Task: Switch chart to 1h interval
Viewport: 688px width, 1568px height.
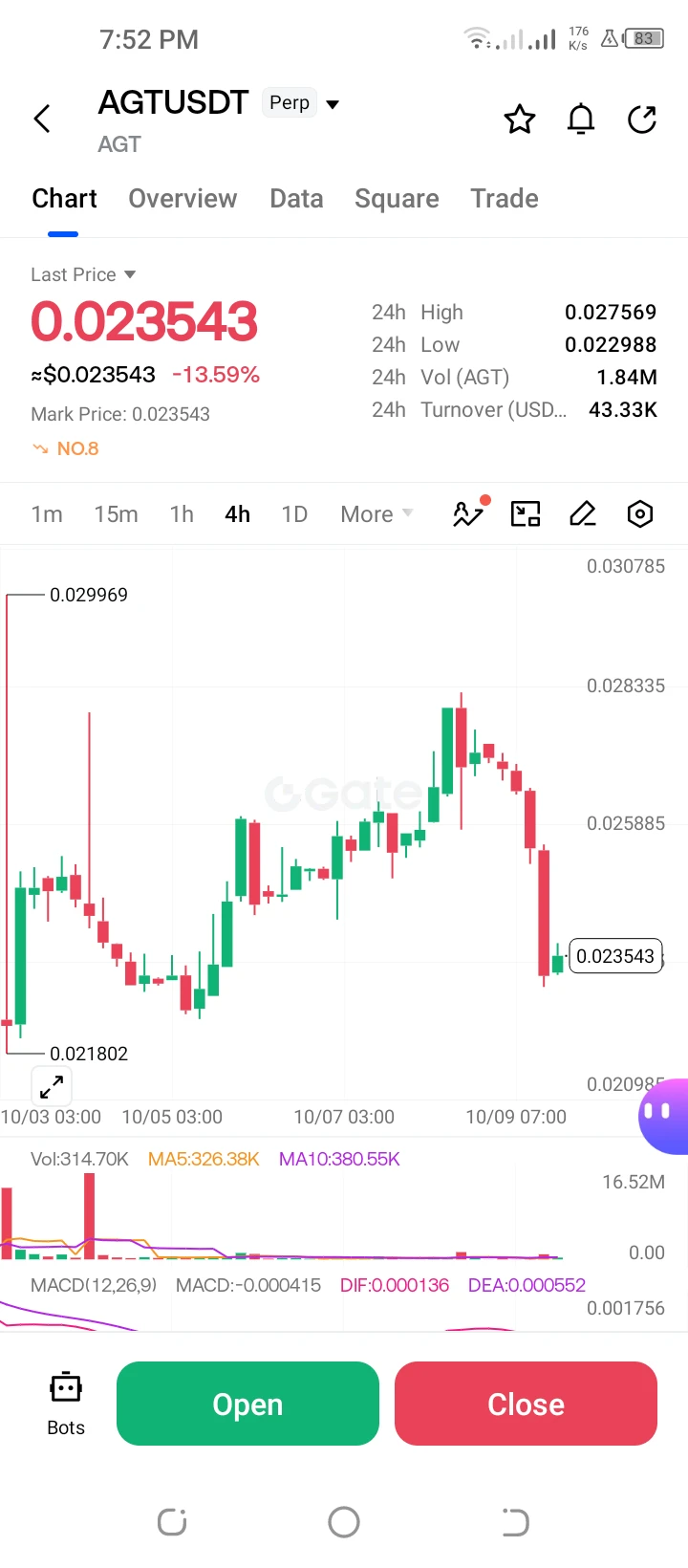Action: [182, 514]
